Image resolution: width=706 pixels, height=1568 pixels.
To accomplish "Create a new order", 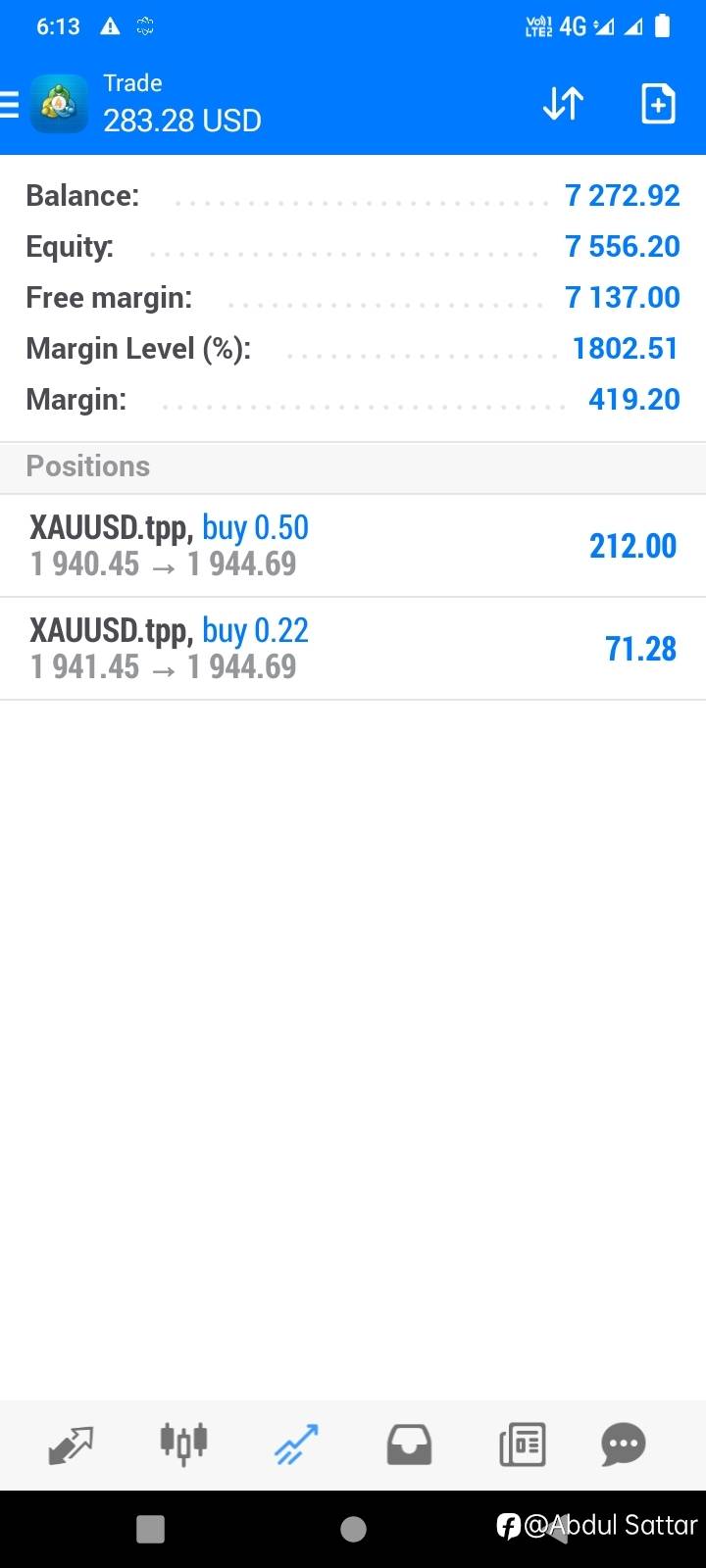I will pos(658,103).
